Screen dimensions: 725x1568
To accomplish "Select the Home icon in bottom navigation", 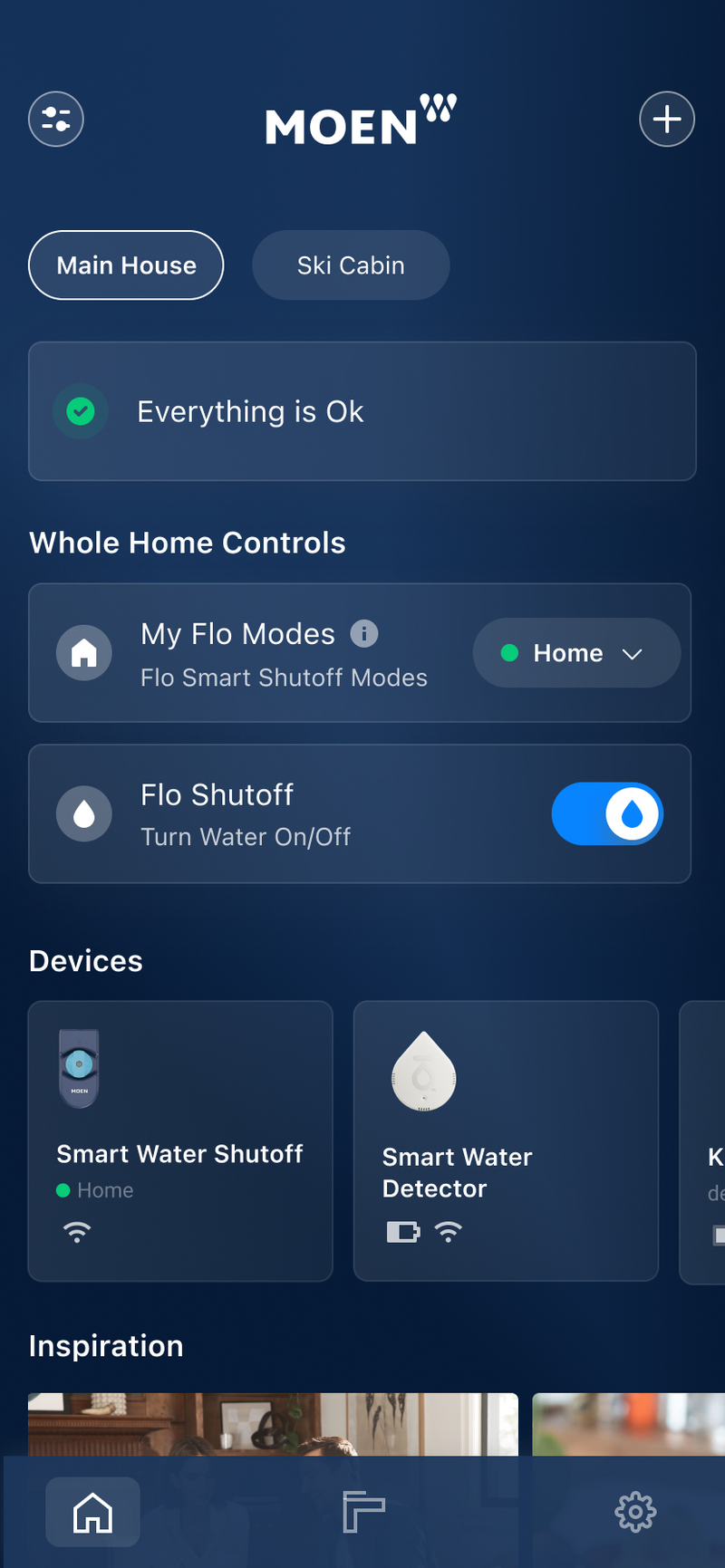I will point(92,1511).
